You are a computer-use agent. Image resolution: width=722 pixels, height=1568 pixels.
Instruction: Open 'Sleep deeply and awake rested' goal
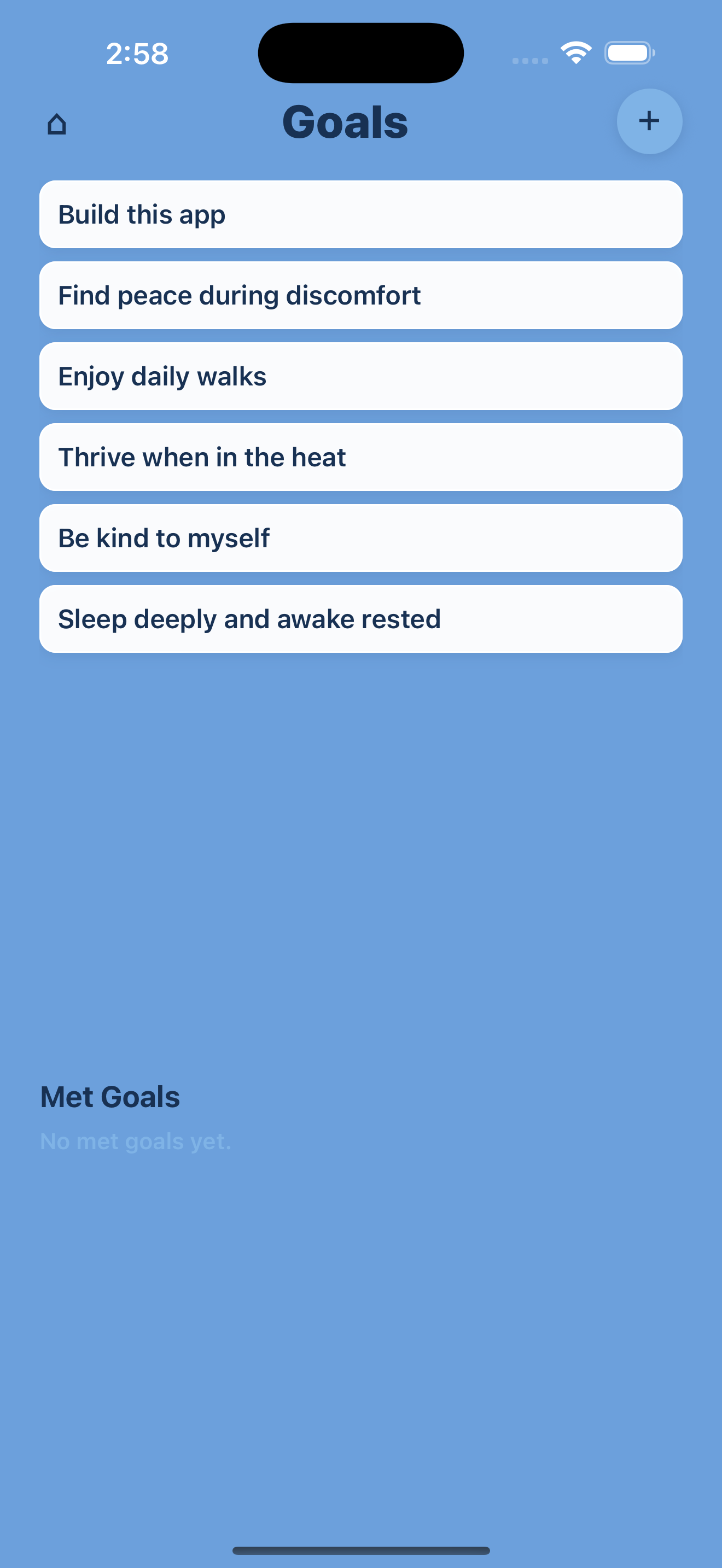361,618
